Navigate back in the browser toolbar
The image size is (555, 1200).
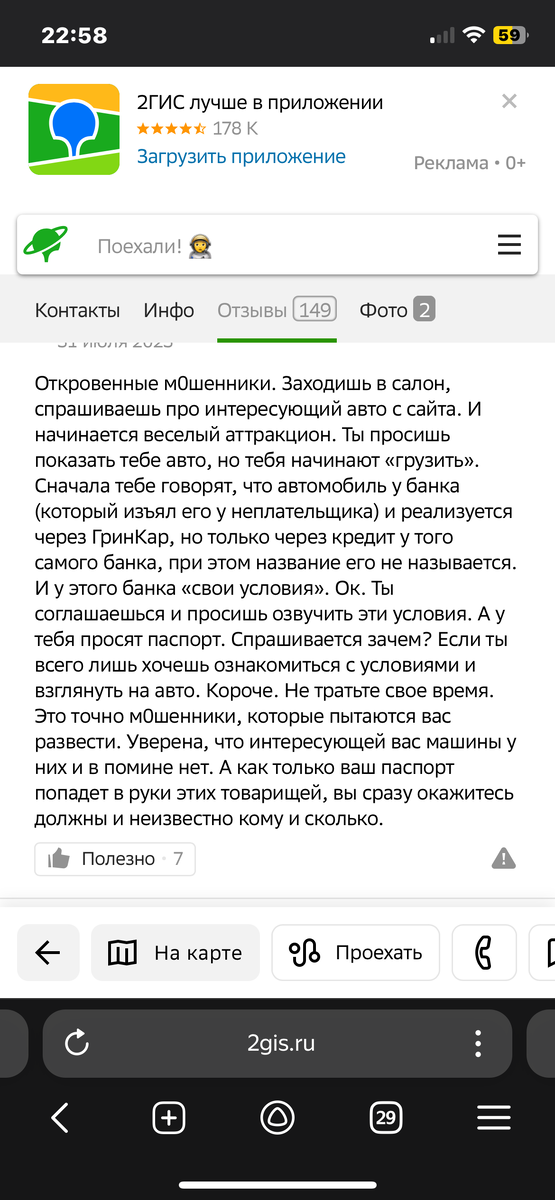pyautogui.click(x=60, y=1117)
